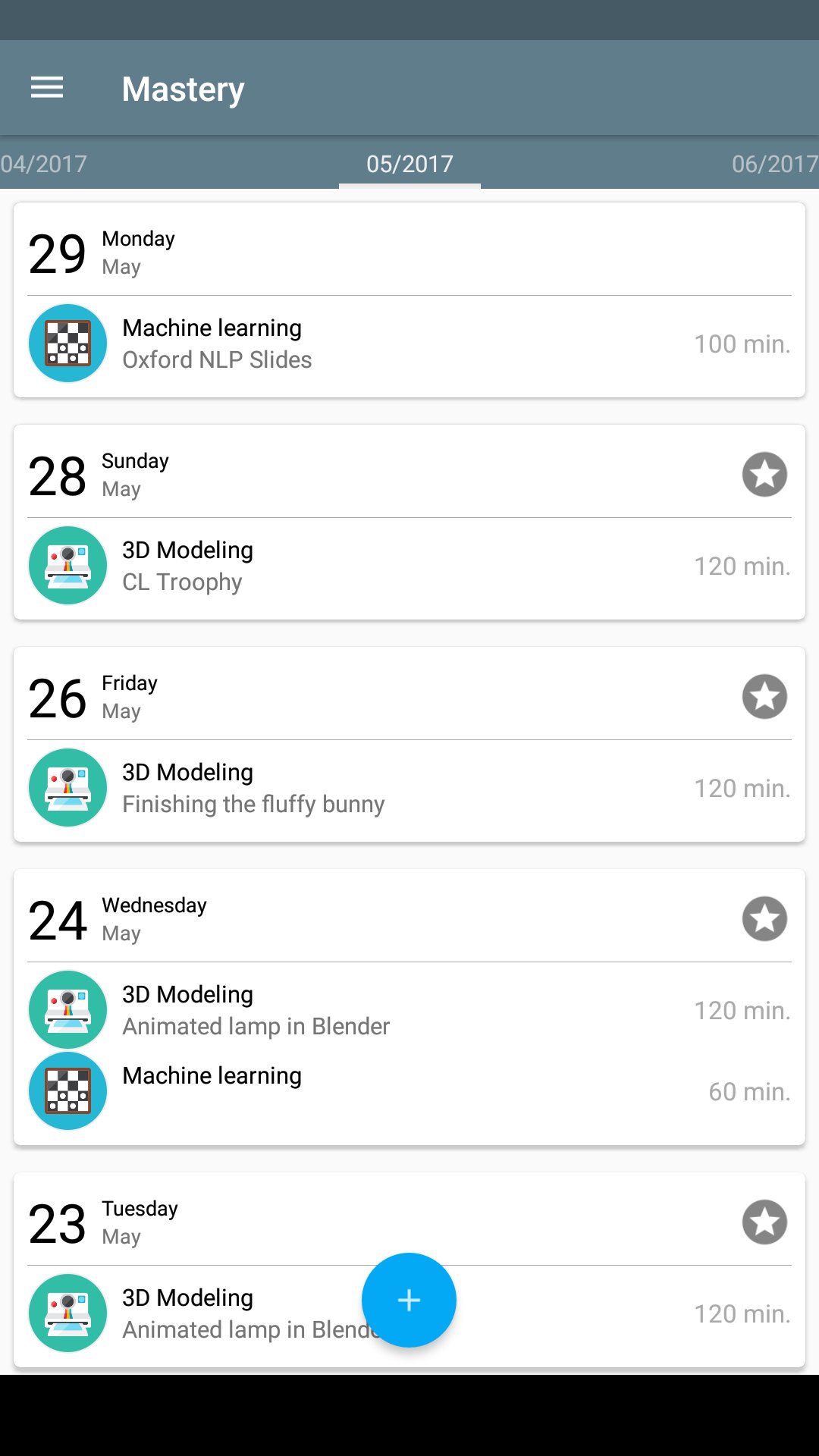Open Machine learning Oxford NLP Slides entry
819x1456 pixels.
click(409, 344)
